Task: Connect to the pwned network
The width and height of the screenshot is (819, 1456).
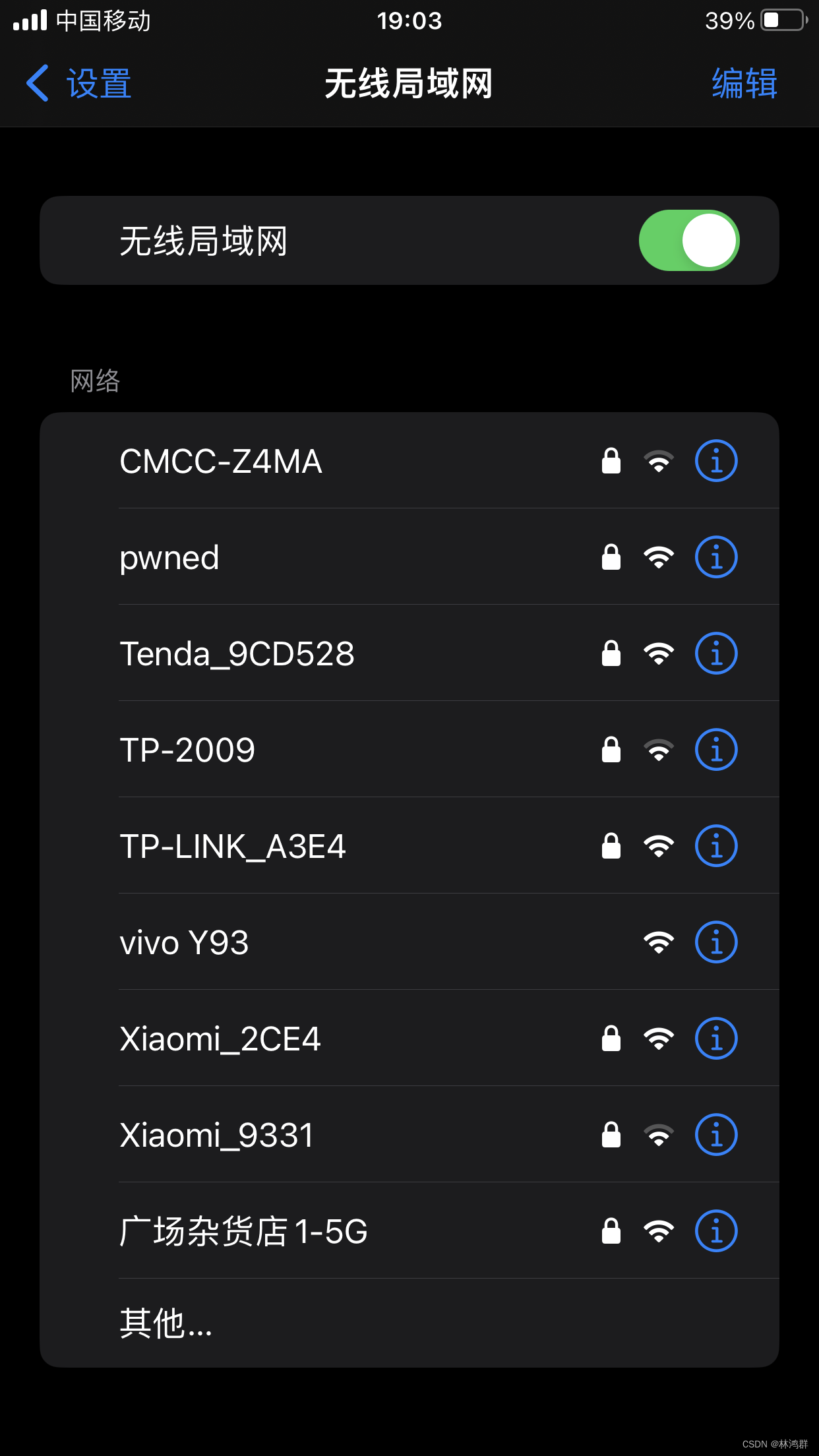Action: click(409, 557)
